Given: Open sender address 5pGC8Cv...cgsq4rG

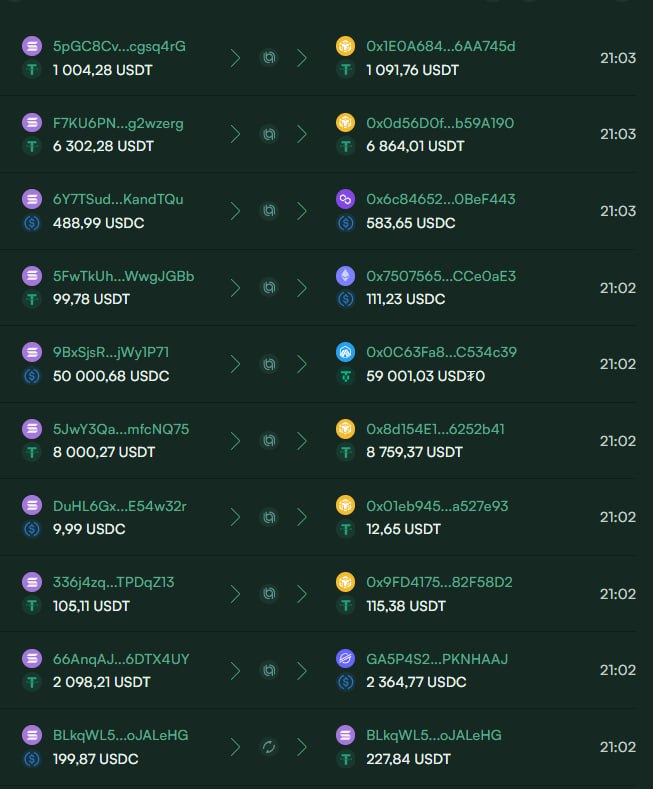Looking at the screenshot, I should tap(119, 46).
